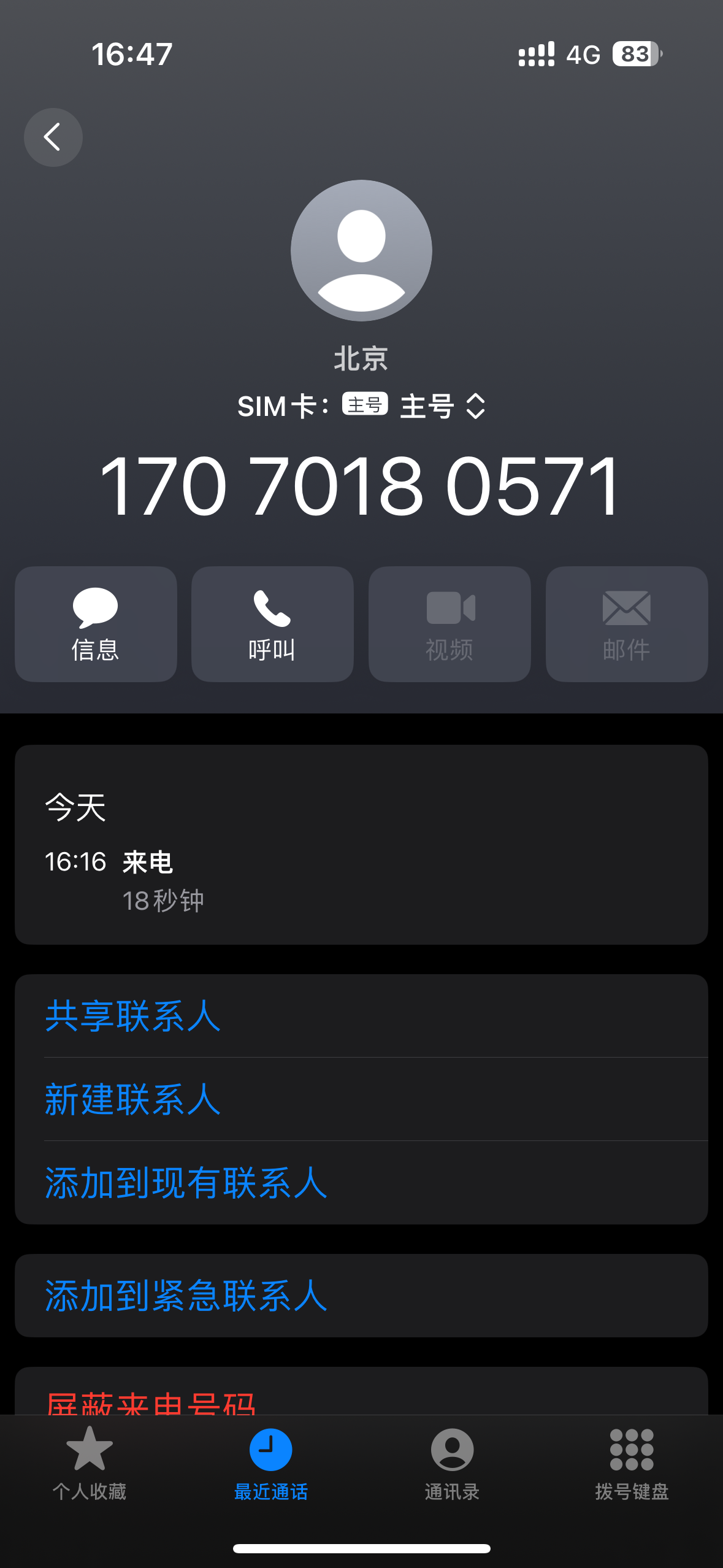Viewport: 723px width, 1568px height.
Task: Call the number with 呼叫 button
Action: (272, 624)
